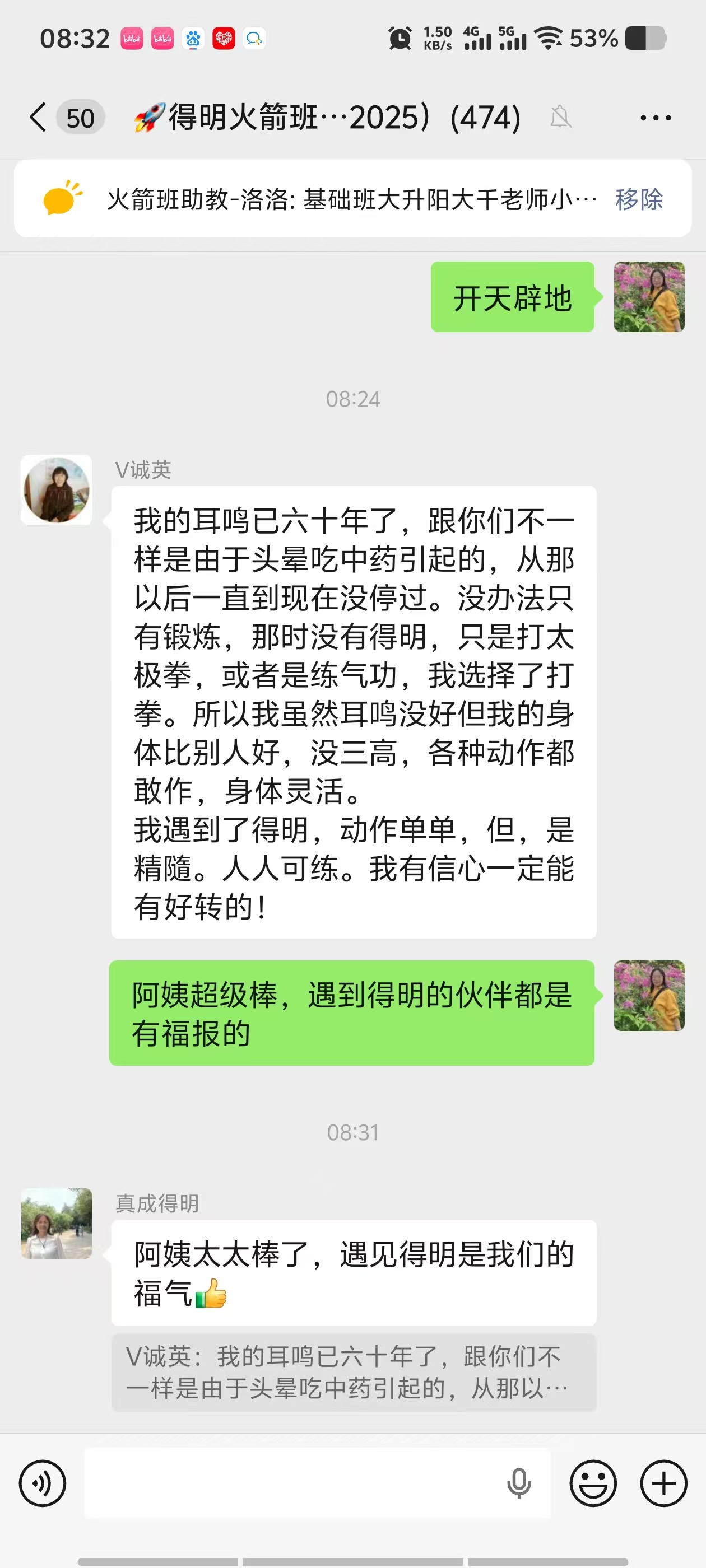View 真成得明's profile avatar
The image size is (706, 1568).
pos(57,1223)
